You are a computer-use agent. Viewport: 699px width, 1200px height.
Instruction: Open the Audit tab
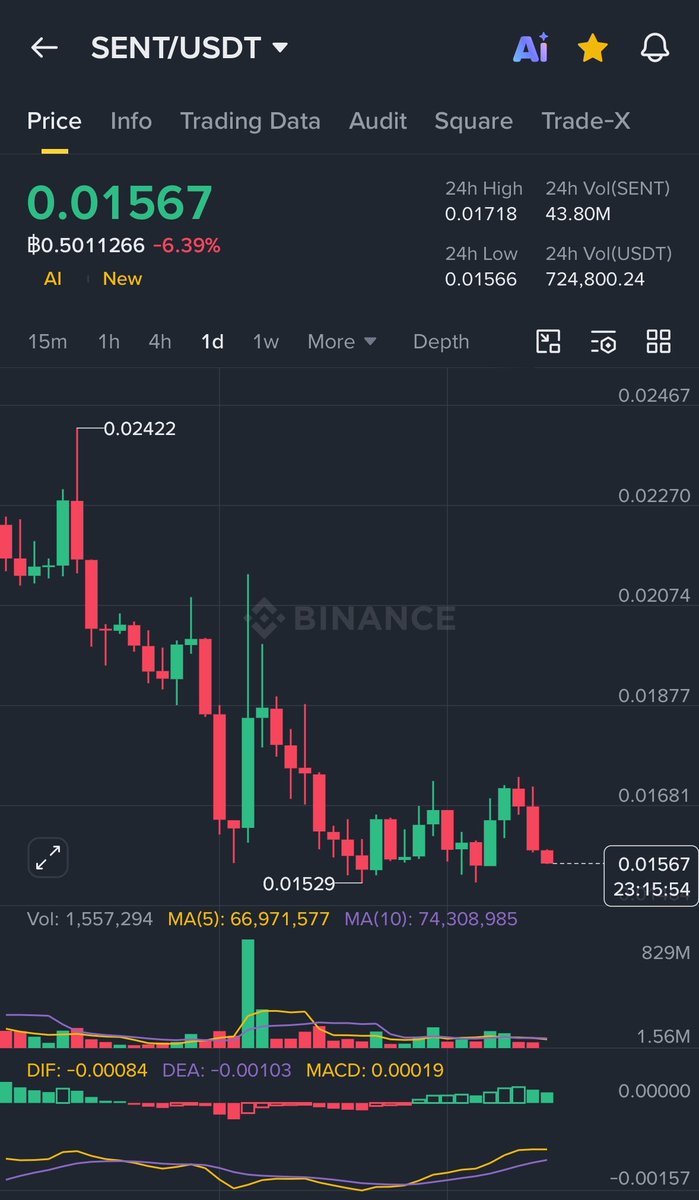(377, 121)
